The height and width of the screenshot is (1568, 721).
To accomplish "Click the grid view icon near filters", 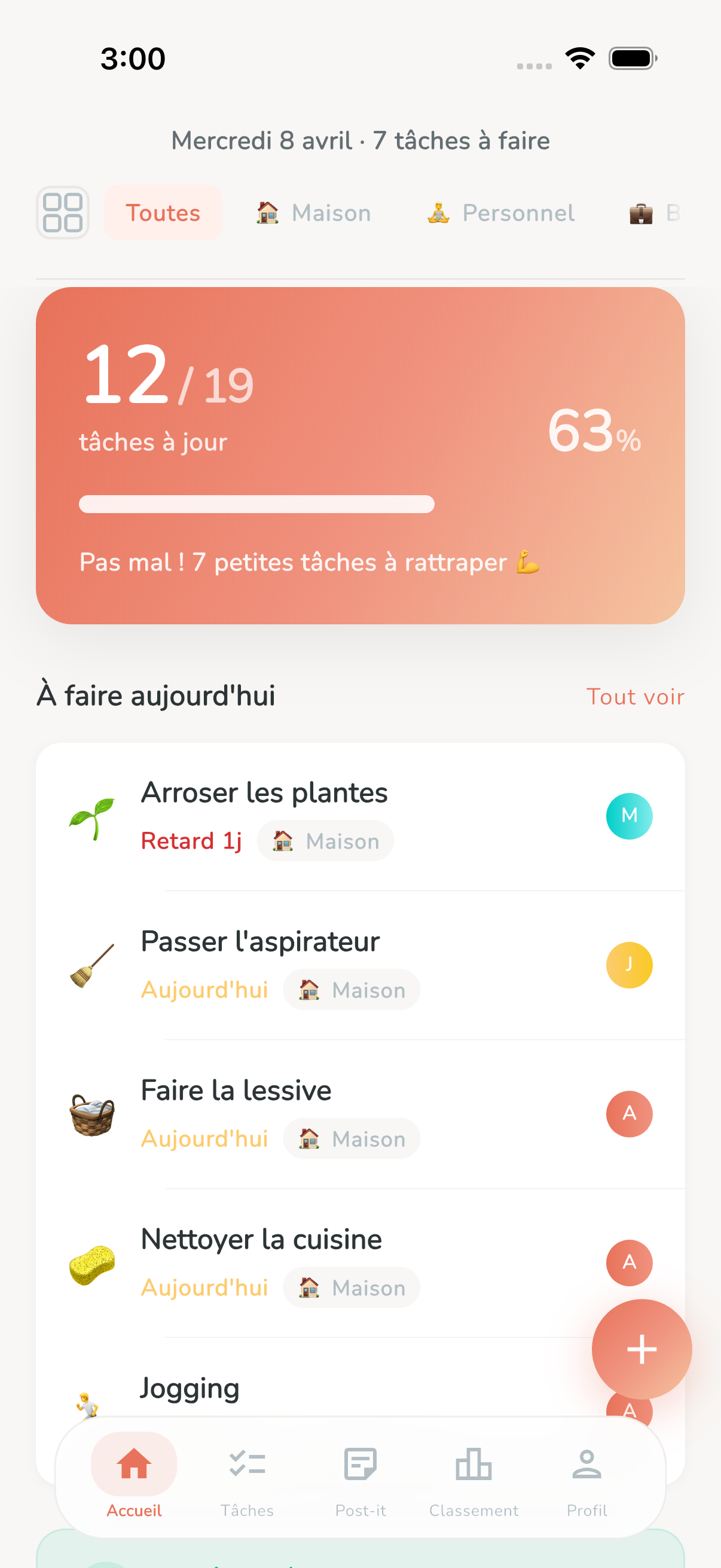I will [62, 212].
